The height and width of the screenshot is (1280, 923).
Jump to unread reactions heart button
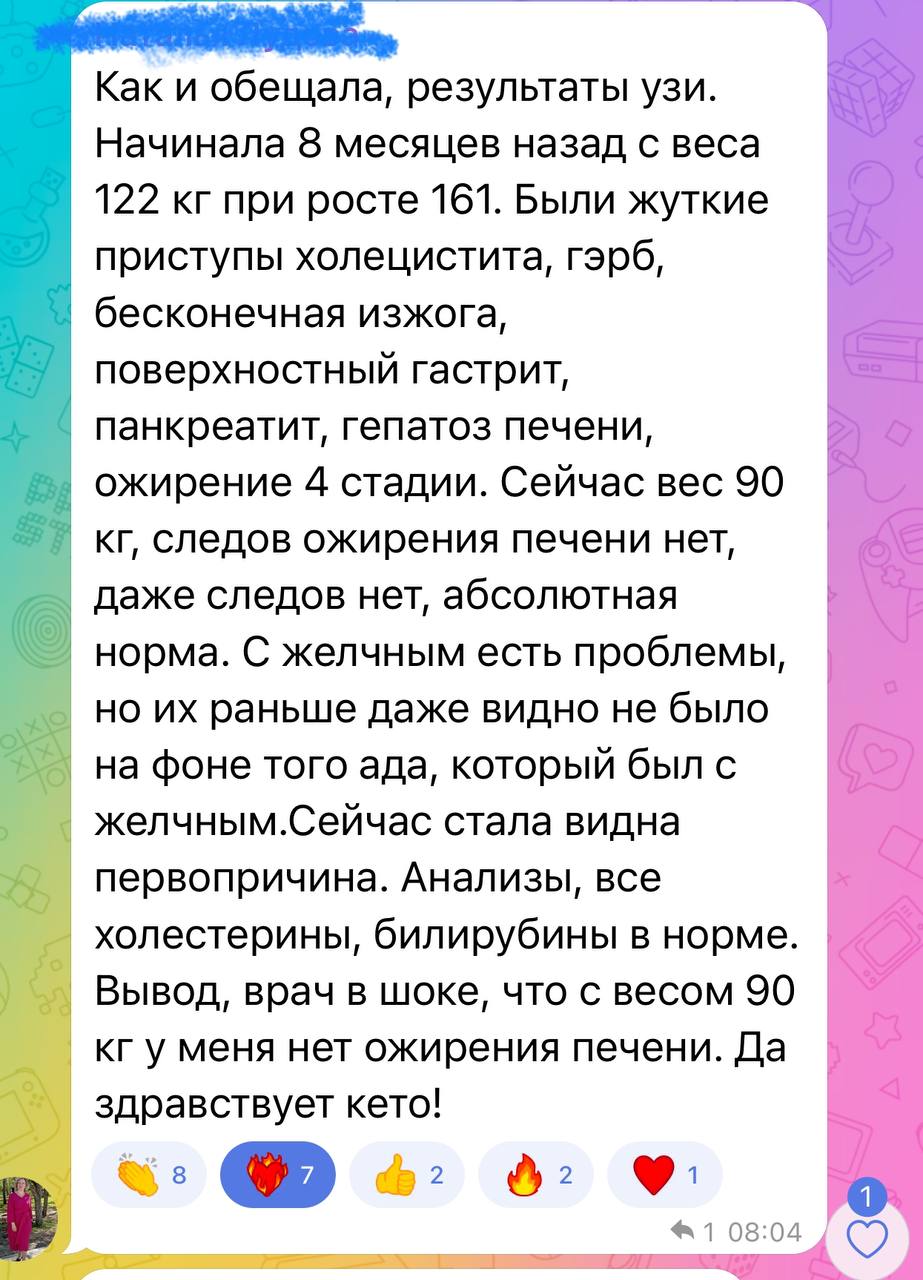pos(866,1239)
